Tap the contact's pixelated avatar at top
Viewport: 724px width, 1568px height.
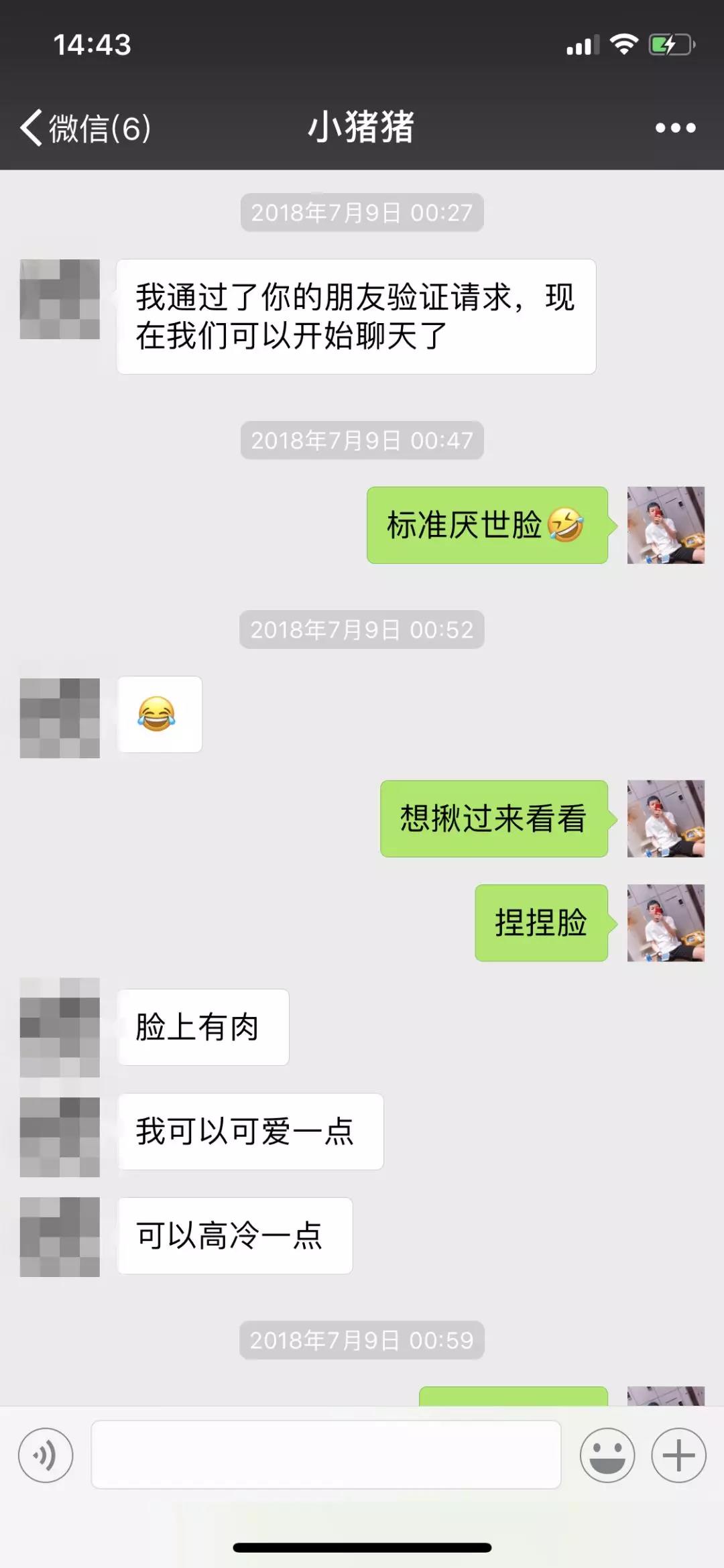tap(60, 298)
